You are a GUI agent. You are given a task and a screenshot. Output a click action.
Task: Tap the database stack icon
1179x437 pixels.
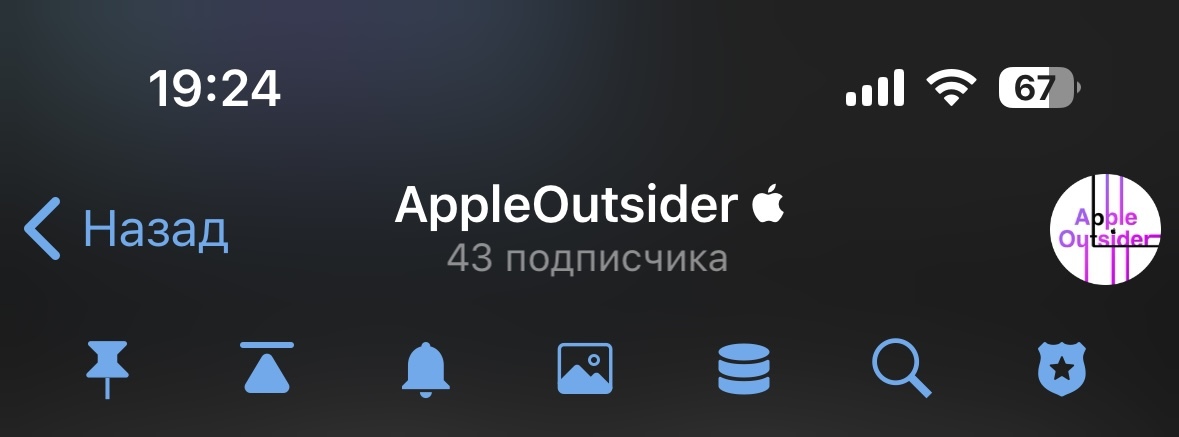[x=744, y=369]
